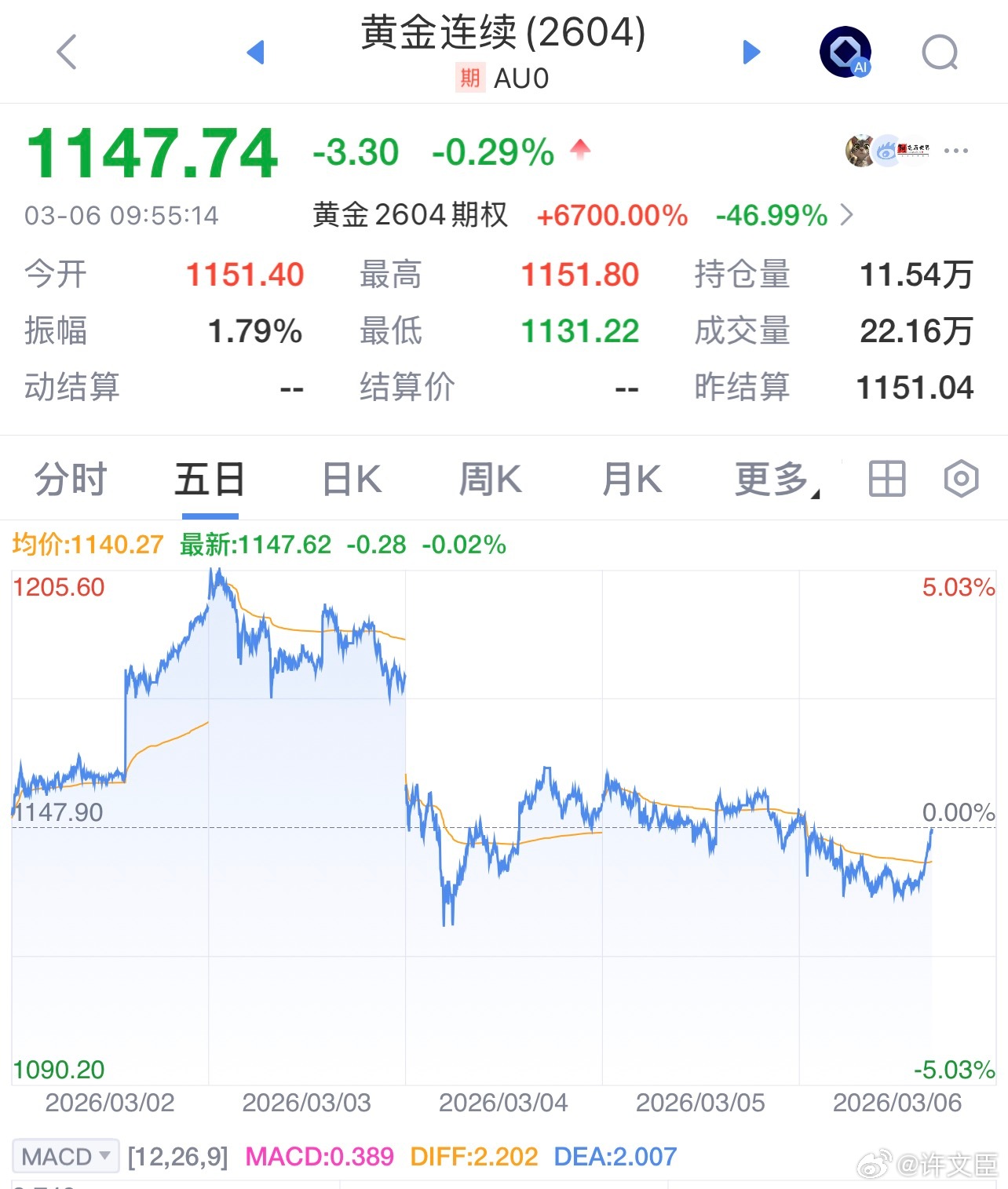1008x1189 pixels.
Task: Open chart settings via the hexagon icon
Action: (x=960, y=478)
